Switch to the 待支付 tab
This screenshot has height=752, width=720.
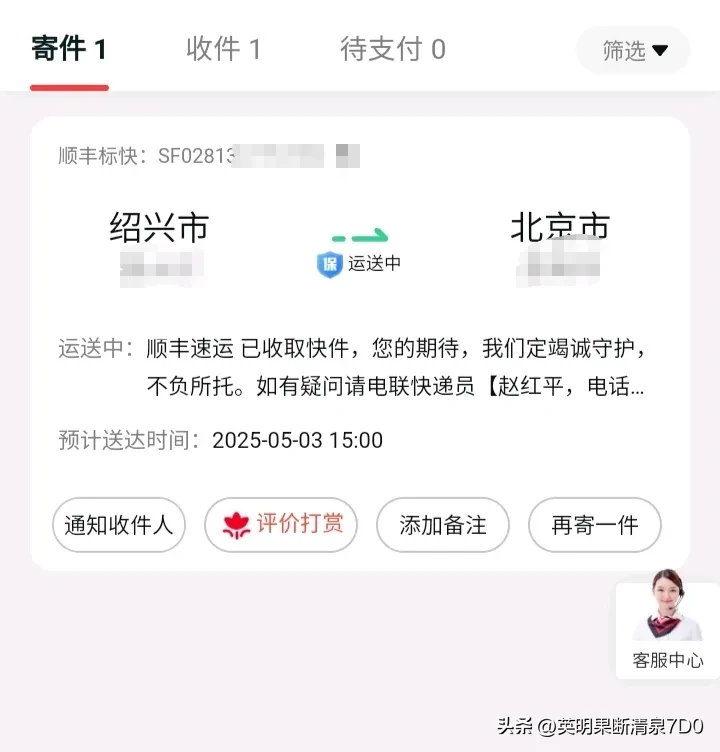click(x=392, y=49)
